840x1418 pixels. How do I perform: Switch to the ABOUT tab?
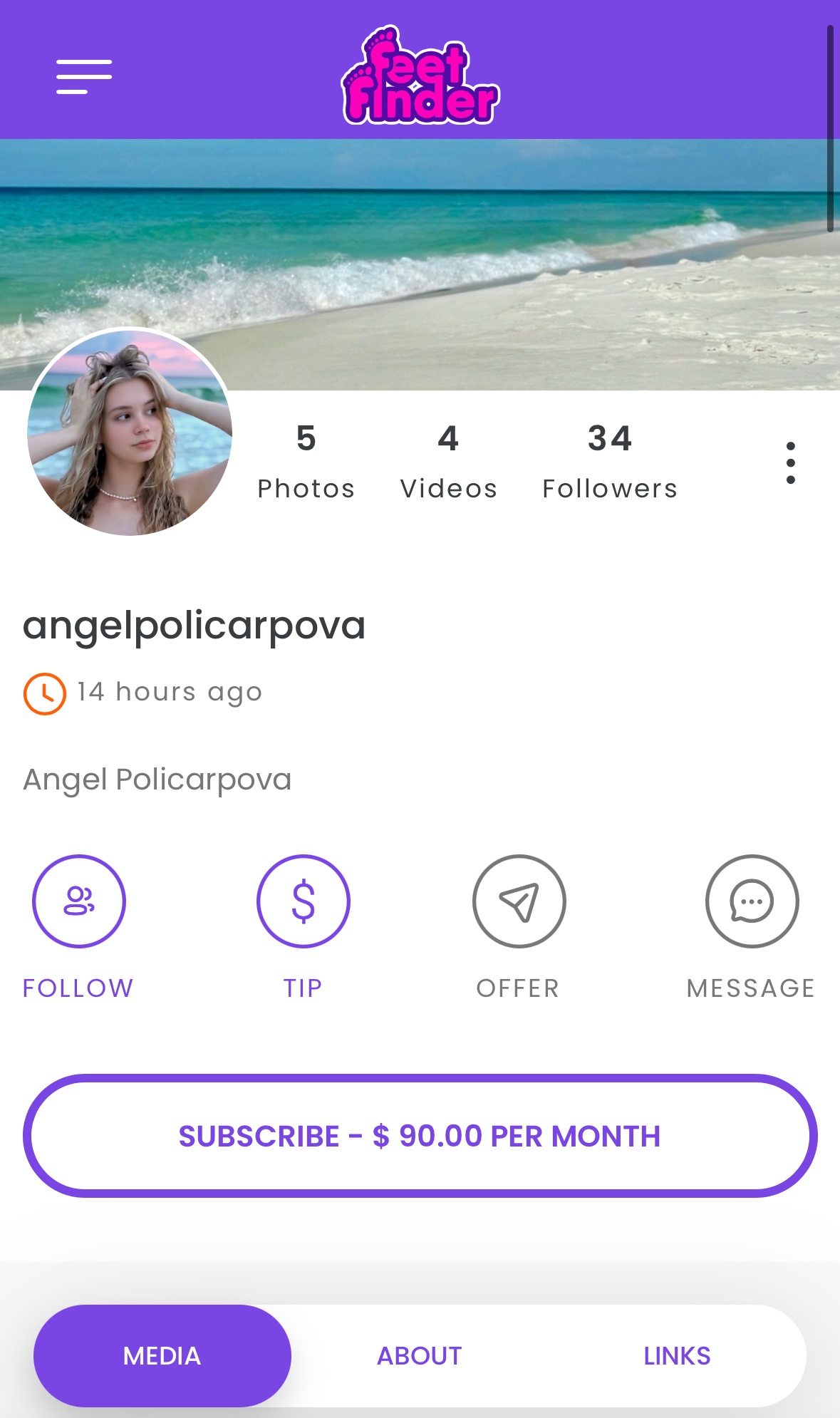(420, 1355)
